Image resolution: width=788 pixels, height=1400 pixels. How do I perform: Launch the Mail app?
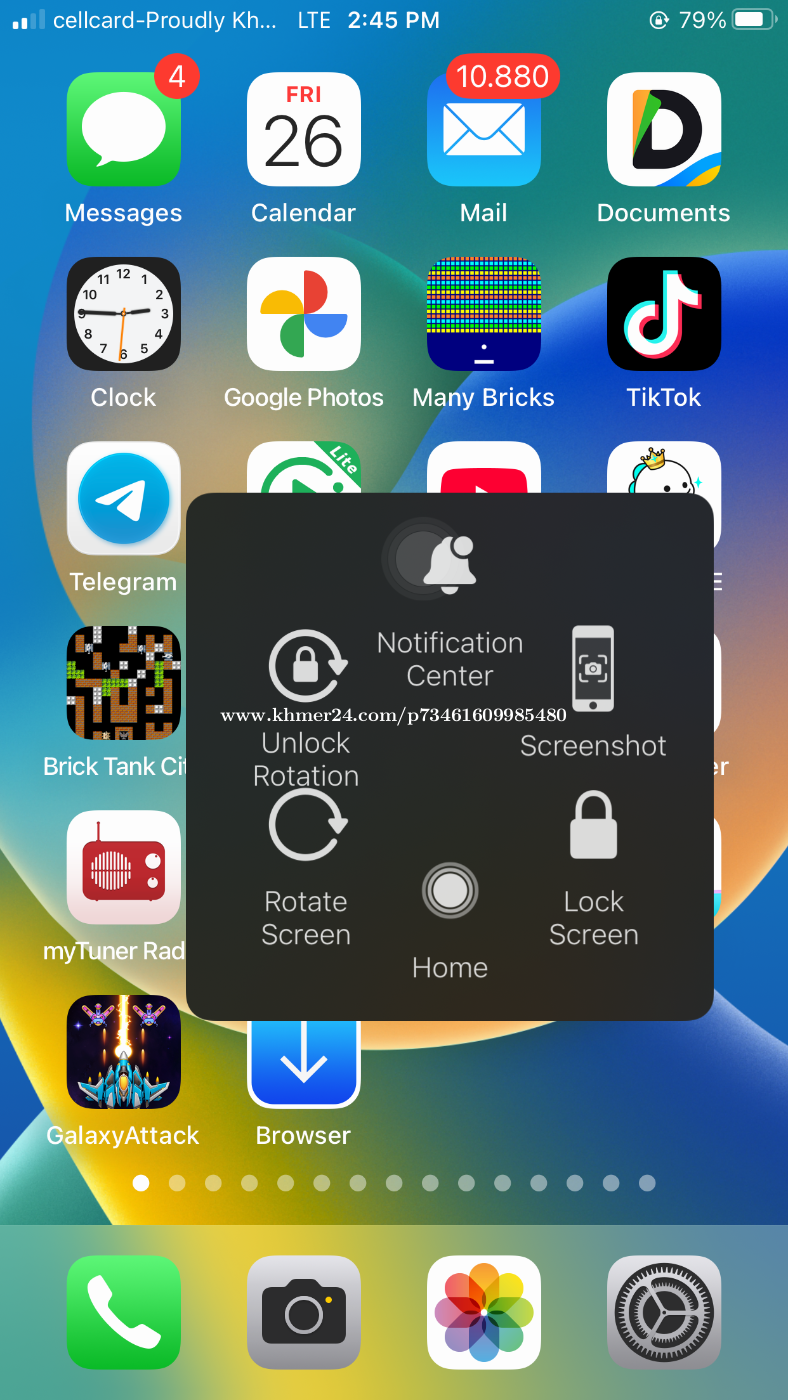pyautogui.click(x=484, y=130)
